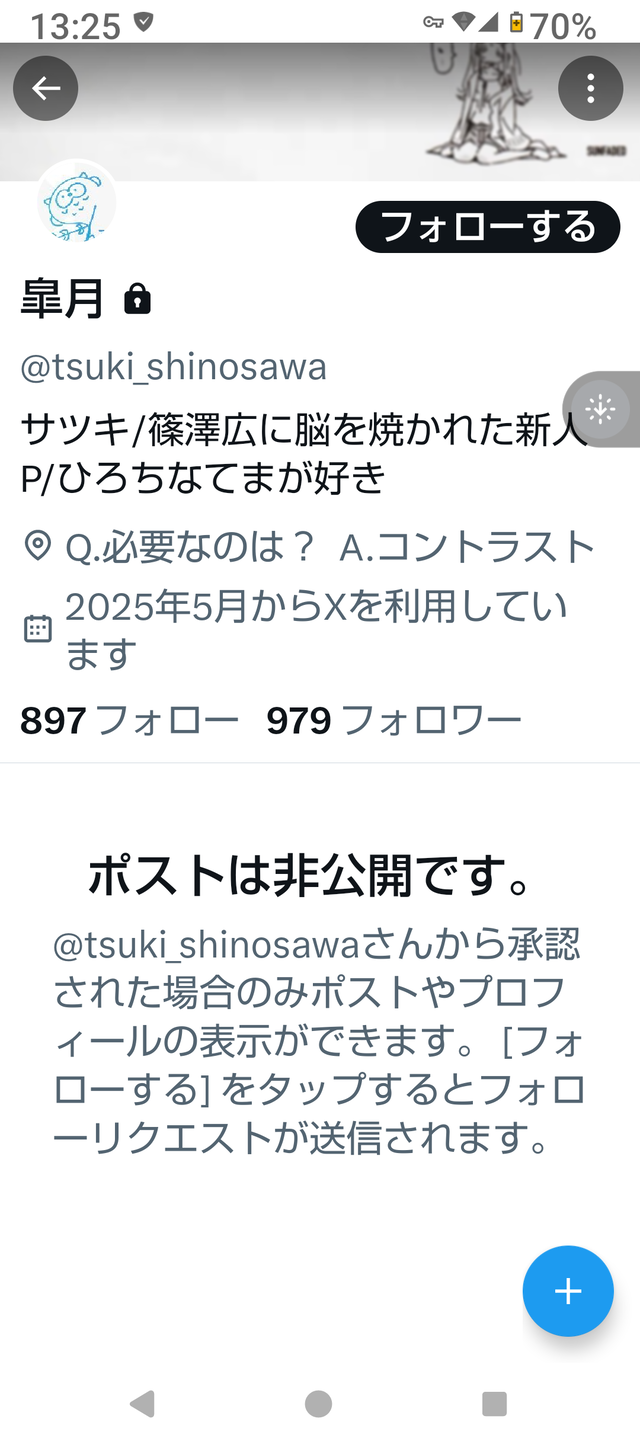This screenshot has height=1441, width=640.
Task: Compose a new post with the plus button
Action: [568, 1291]
